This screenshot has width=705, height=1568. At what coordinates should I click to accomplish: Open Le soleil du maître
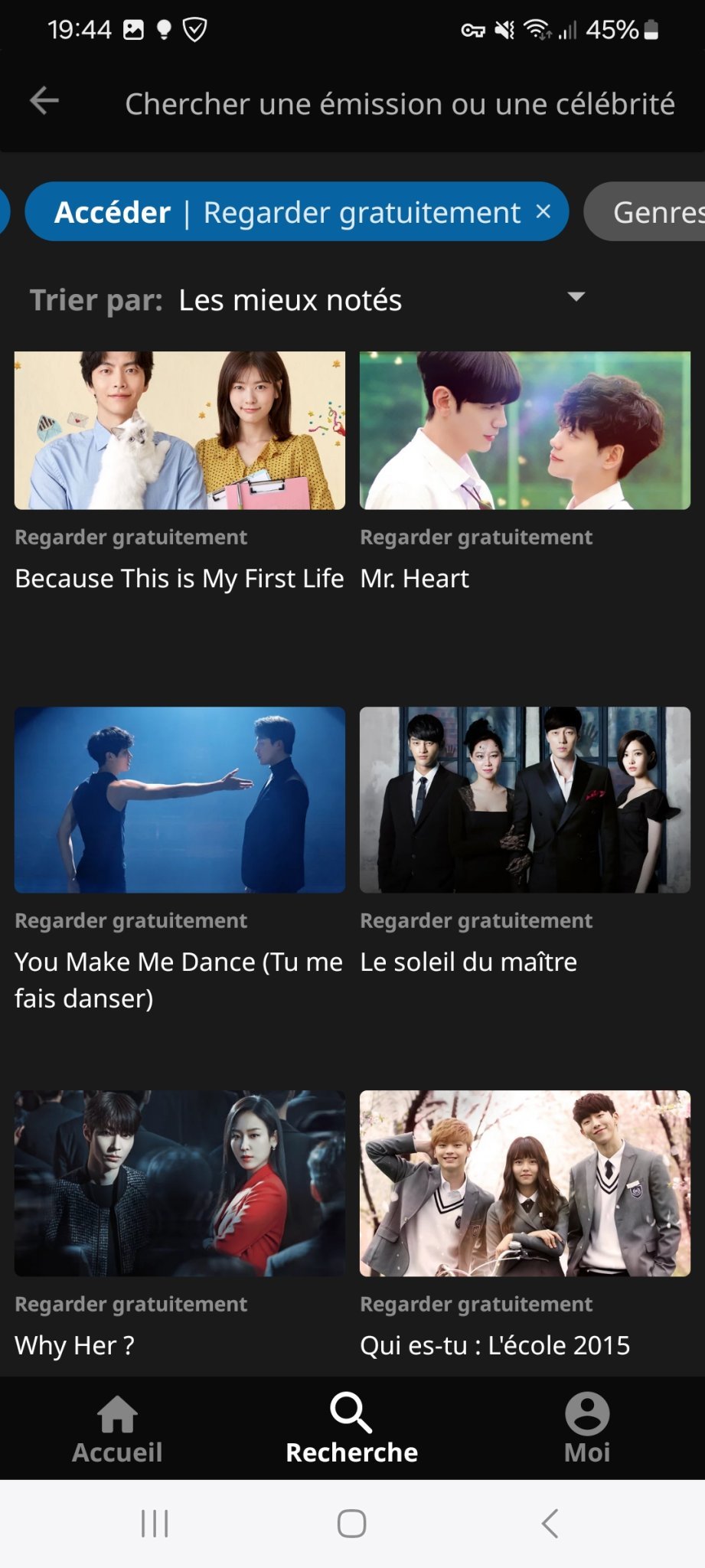click(x=525, y=800)
